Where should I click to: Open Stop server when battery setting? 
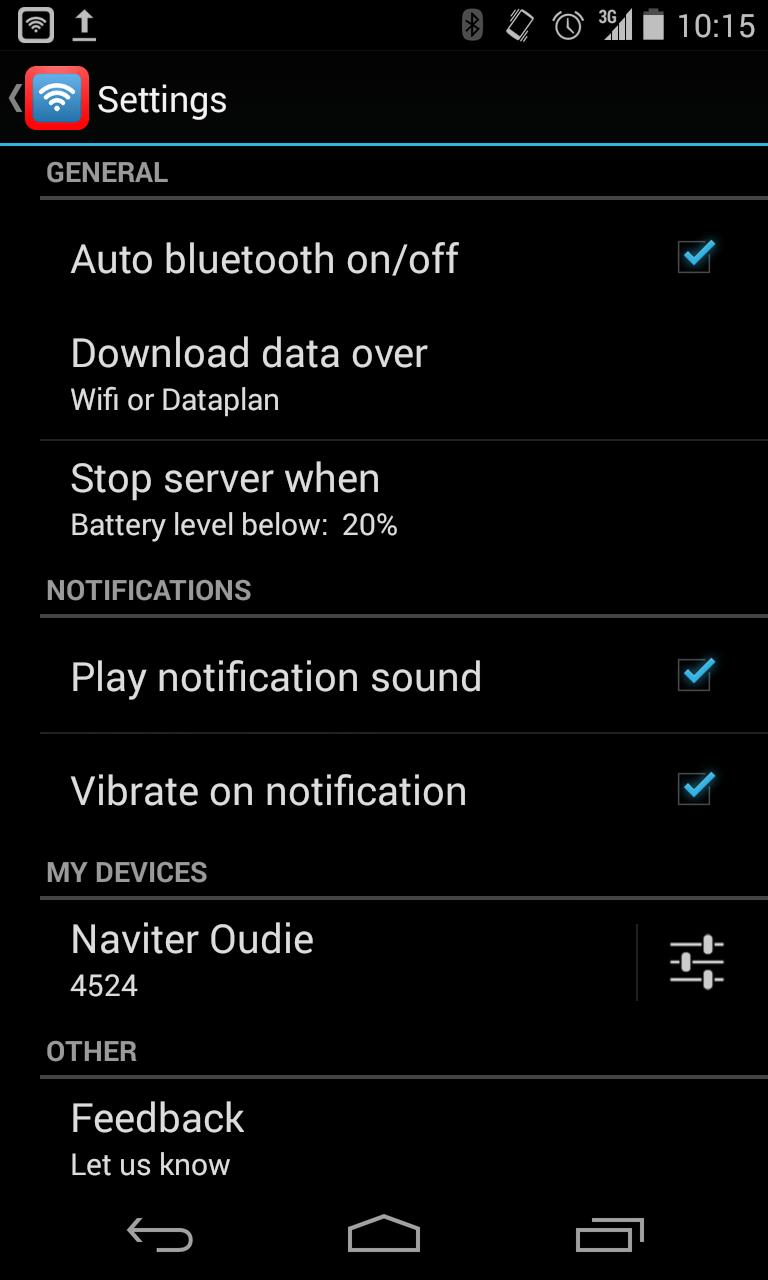coord(235,498)
